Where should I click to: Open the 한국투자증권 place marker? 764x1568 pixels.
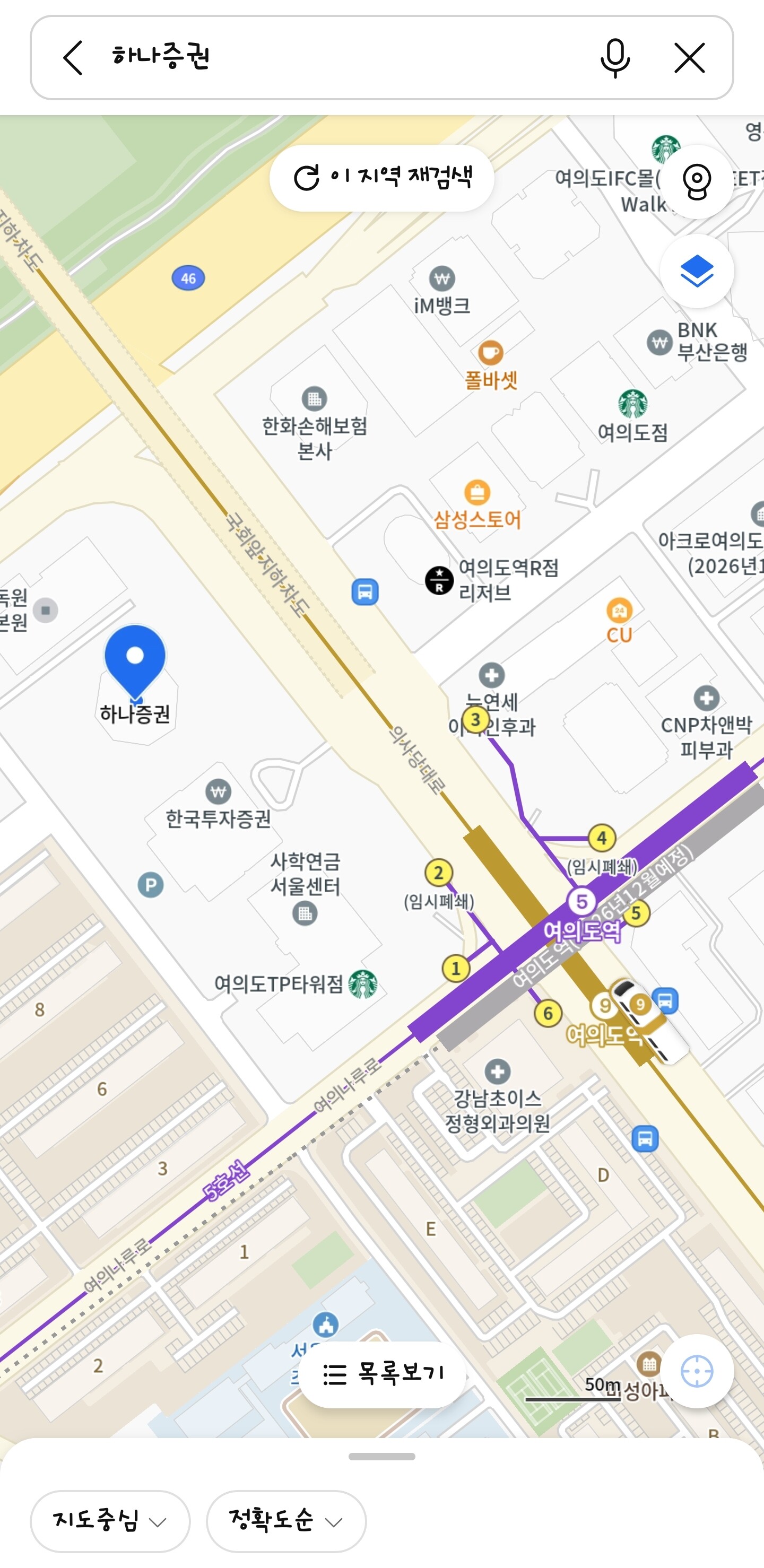(218, 791)
